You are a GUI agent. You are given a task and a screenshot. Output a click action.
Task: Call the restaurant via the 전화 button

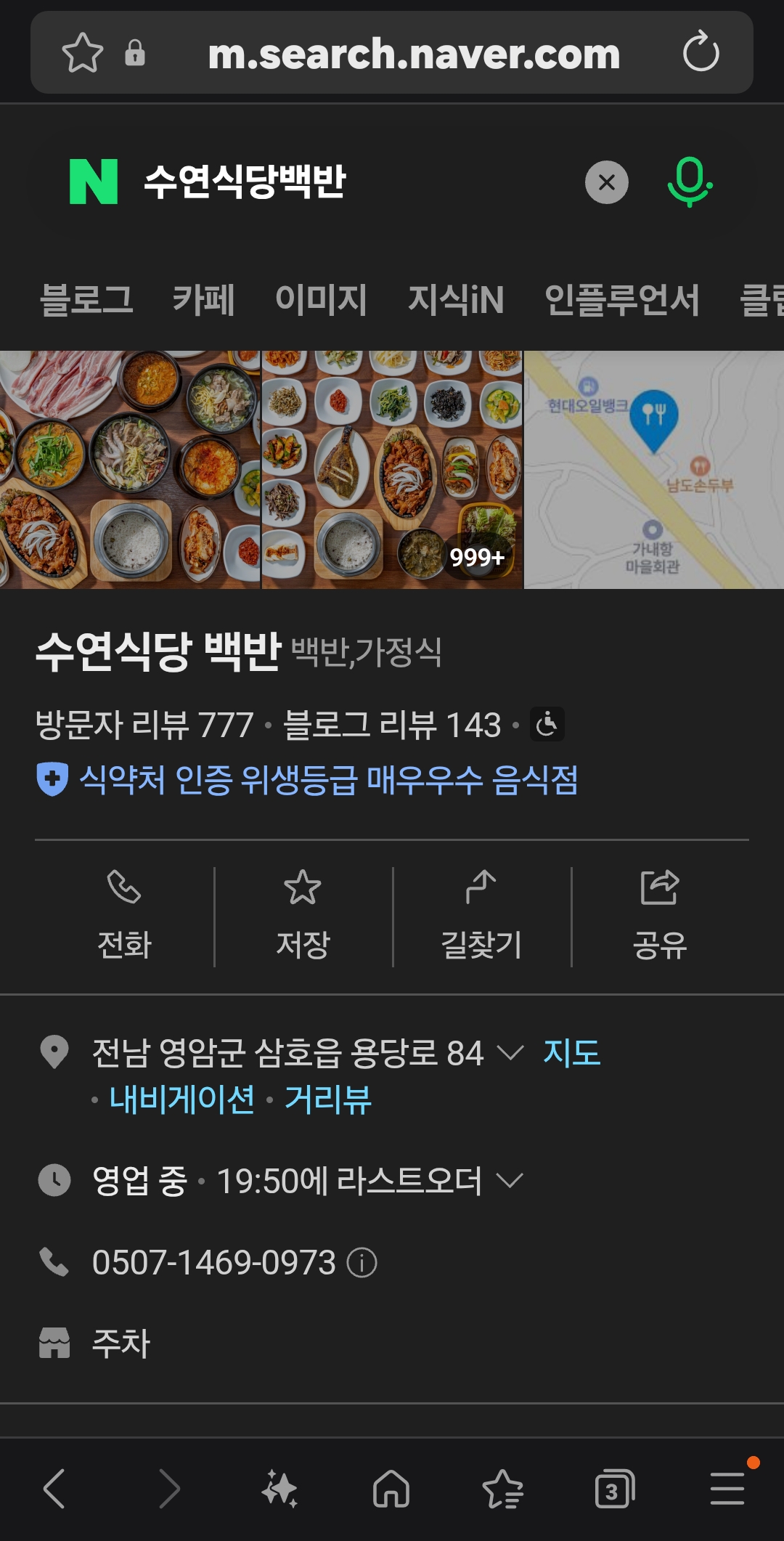[124, 916]
